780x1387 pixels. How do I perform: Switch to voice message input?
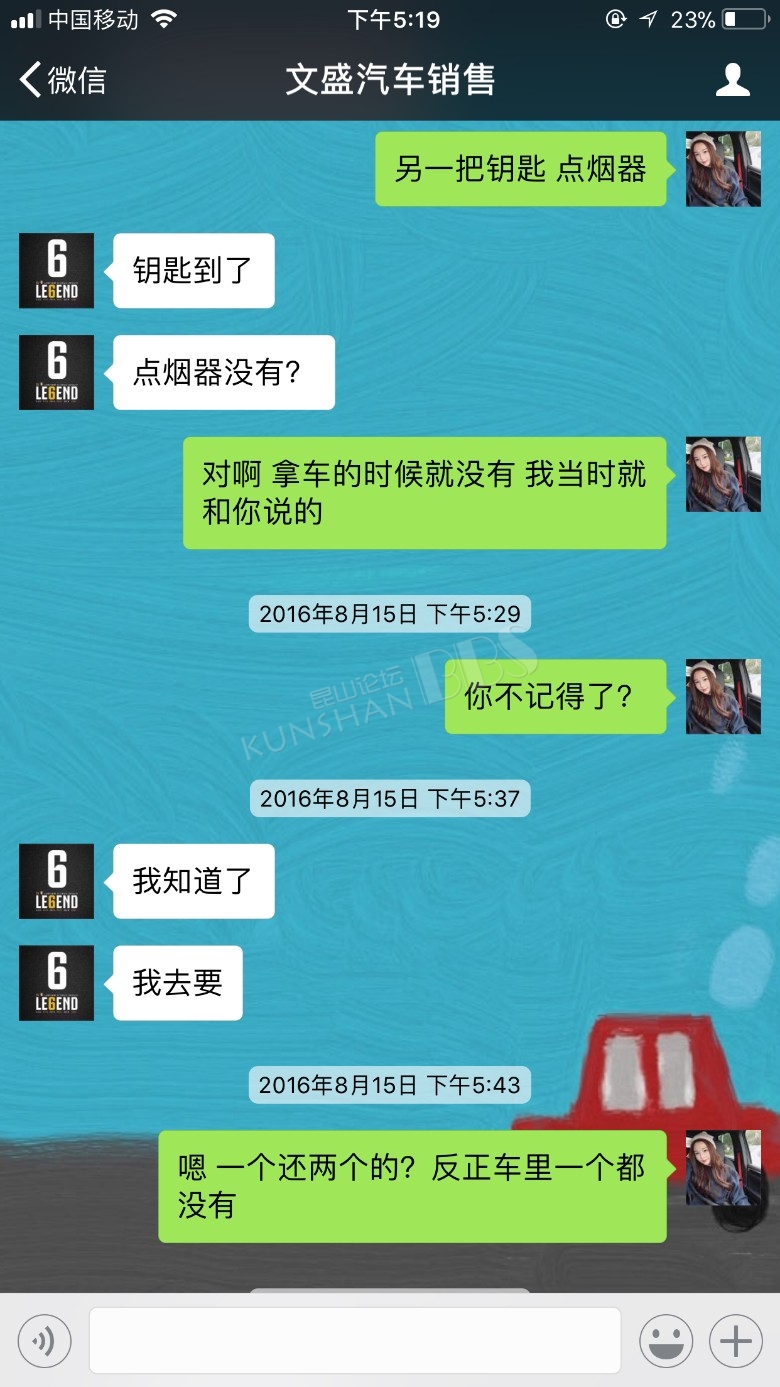44,1341
